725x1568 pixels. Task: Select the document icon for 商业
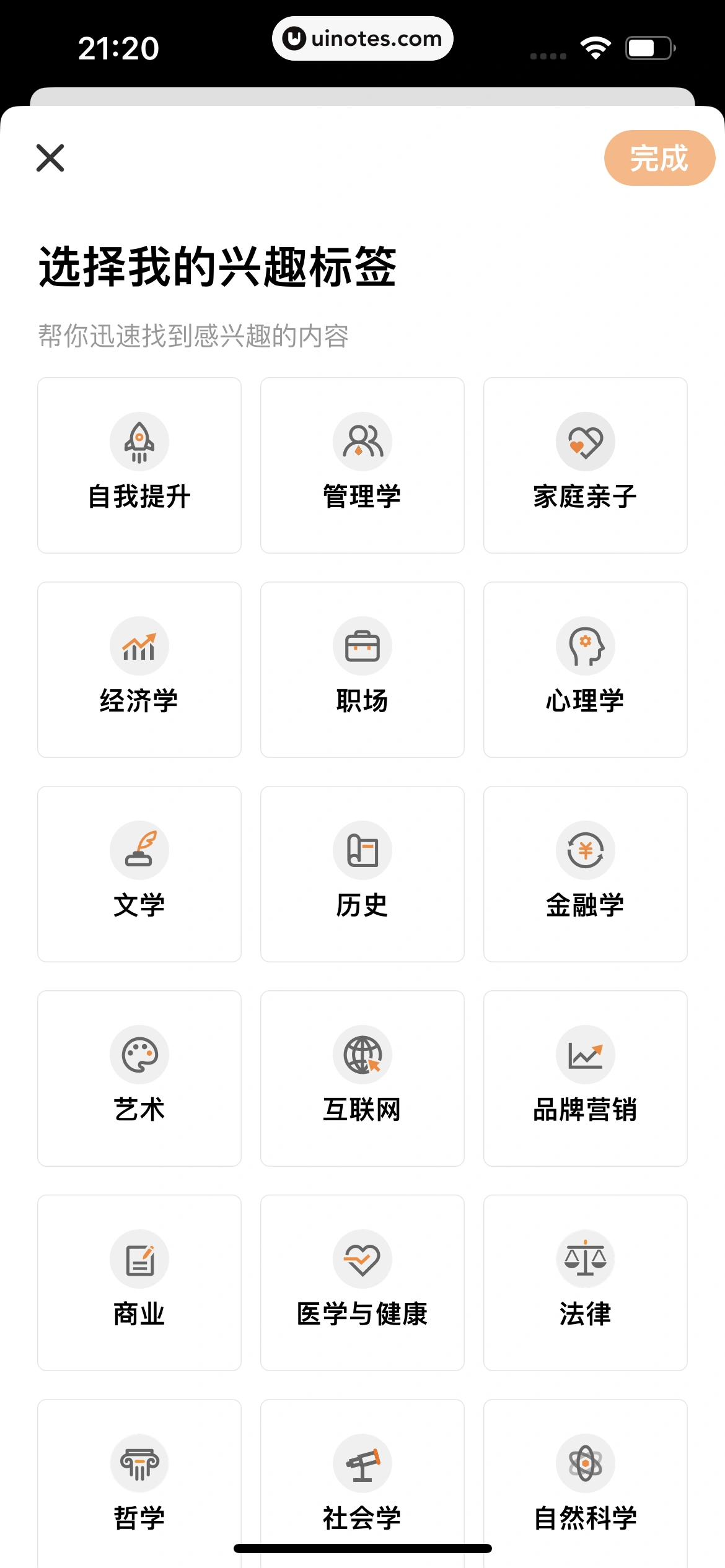pos(139,1258)
